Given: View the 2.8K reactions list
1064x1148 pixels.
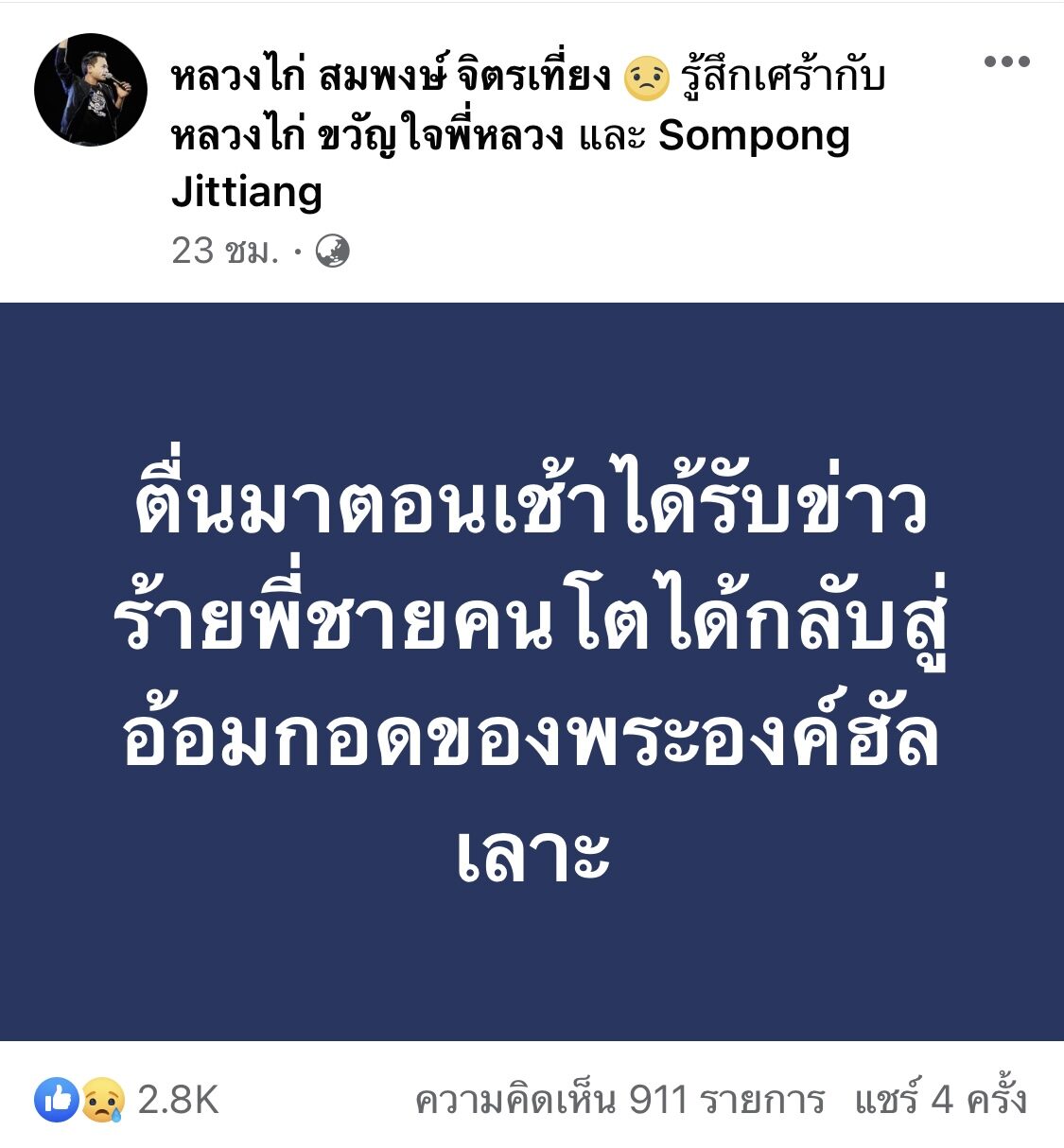Looking at the screenshot, I should click(128, 1100).
